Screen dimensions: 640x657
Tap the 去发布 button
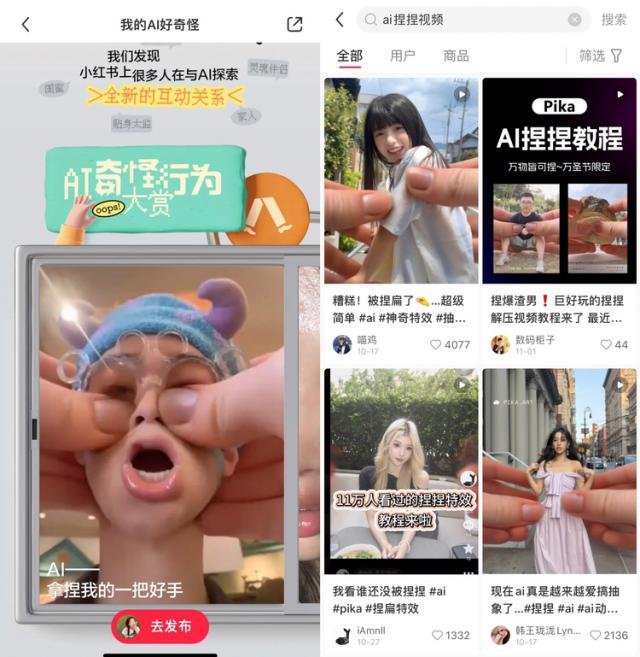tap(160, 627)
